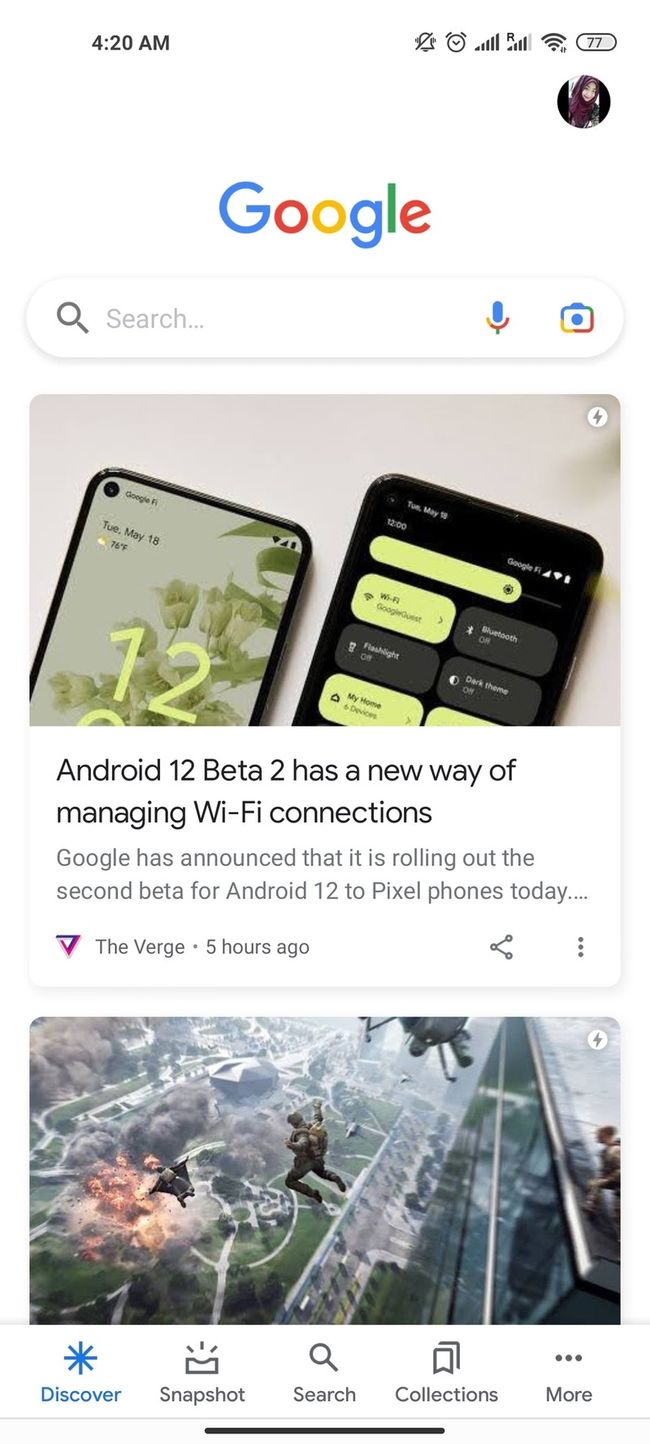Tap the Search field
The width and height of the screenshot is (650, 1444).
[270, 319]
